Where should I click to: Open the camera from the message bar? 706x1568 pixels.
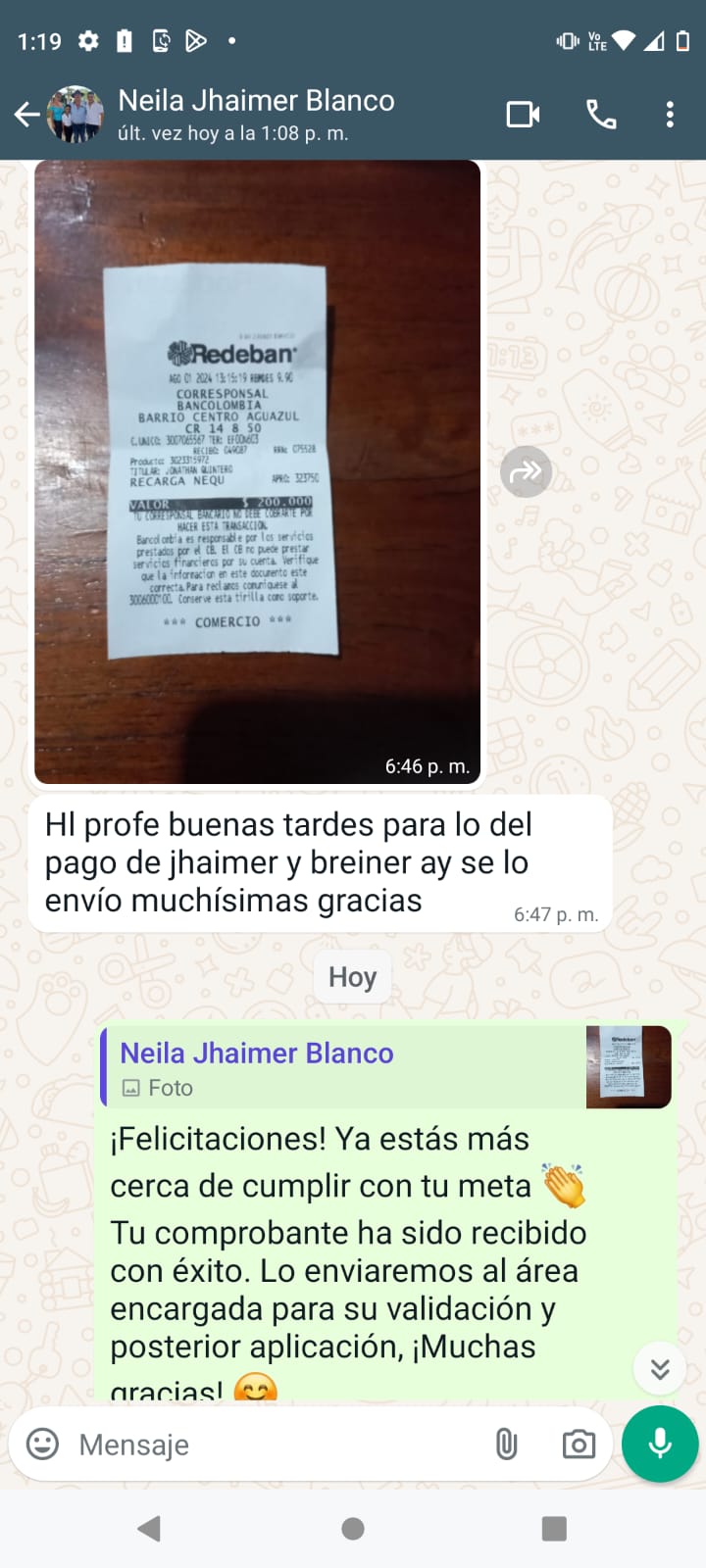pyautogui.click(x=579, y=1444)
